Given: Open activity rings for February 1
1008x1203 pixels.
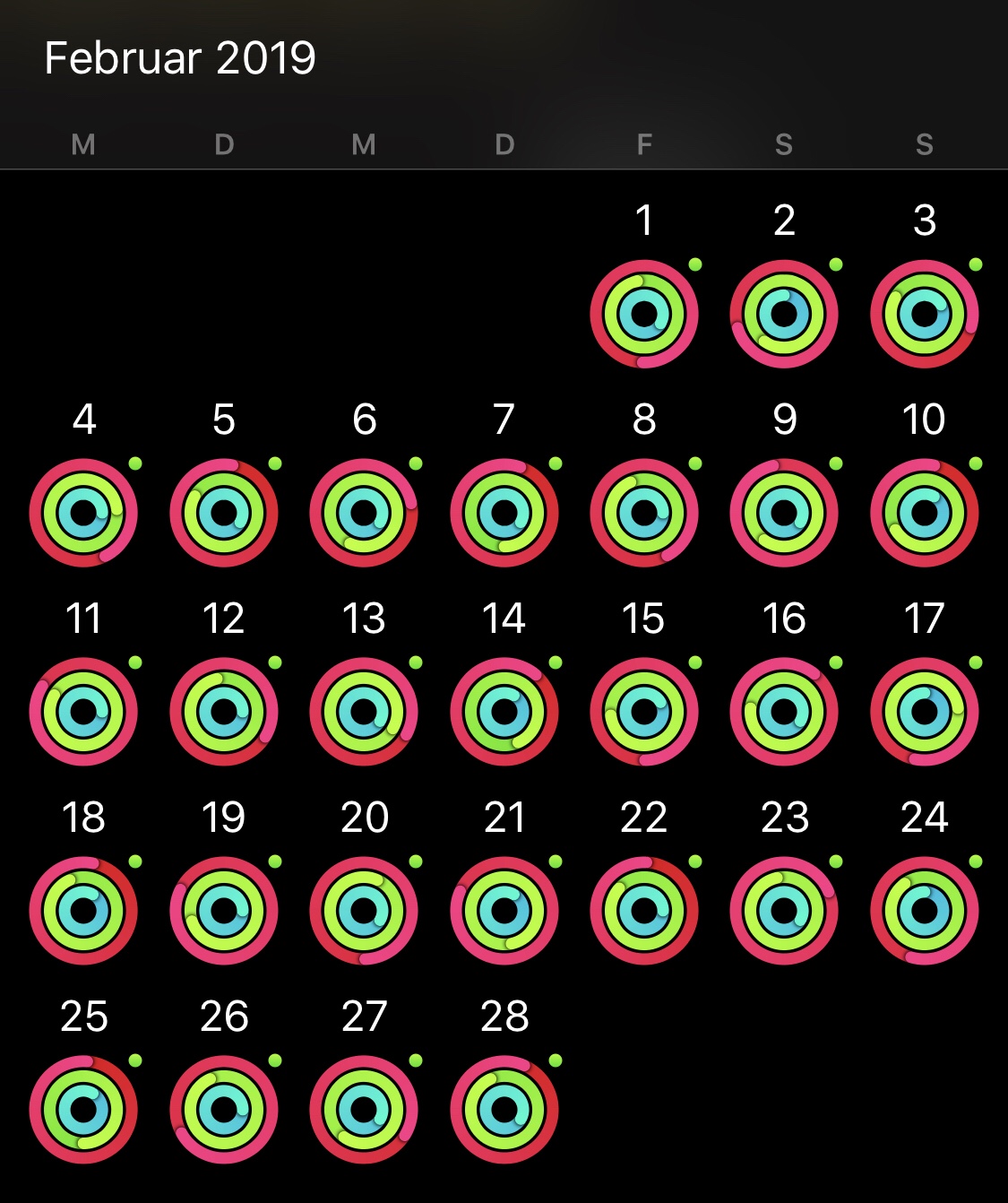Looking at the screenshot, I should pyautogui.click(x=644, y=314).
